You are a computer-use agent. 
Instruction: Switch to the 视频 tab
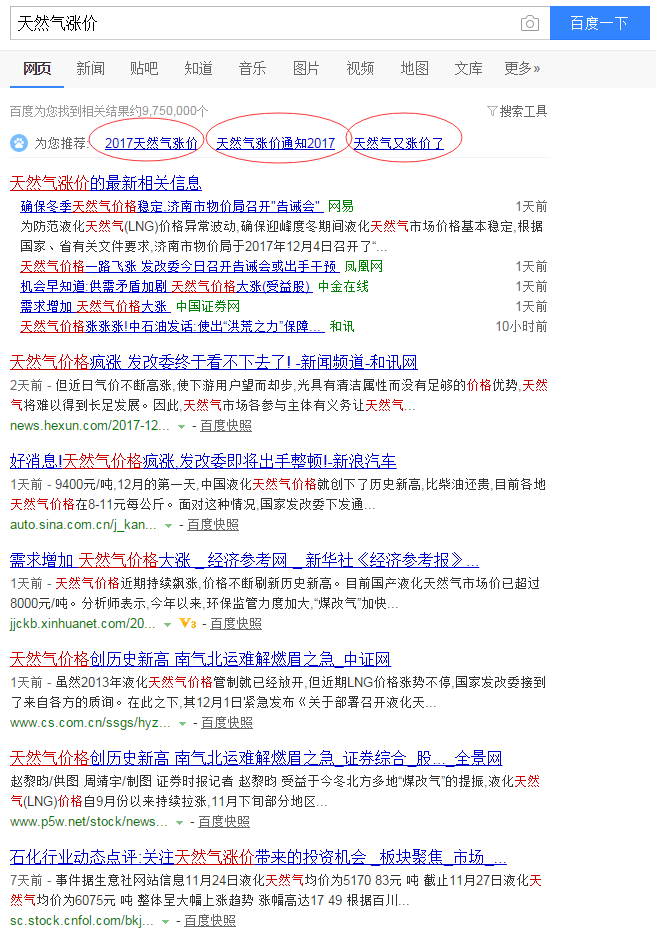(x=360, y=68)
